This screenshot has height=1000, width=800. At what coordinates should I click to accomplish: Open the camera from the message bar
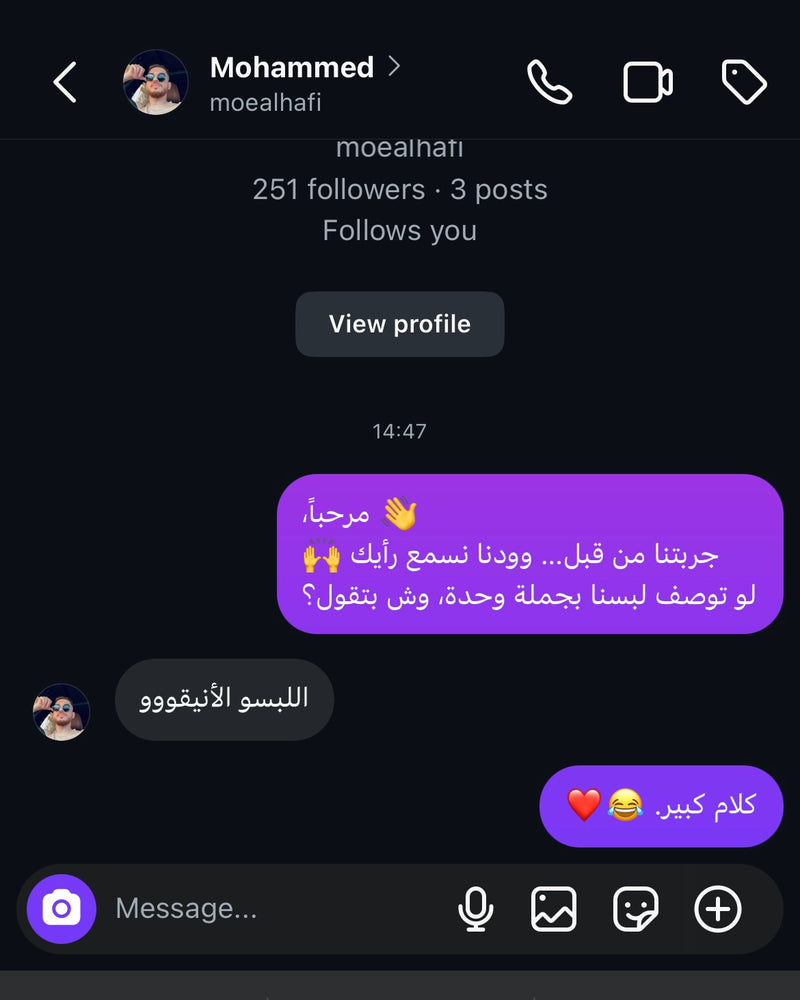[62, 909]
